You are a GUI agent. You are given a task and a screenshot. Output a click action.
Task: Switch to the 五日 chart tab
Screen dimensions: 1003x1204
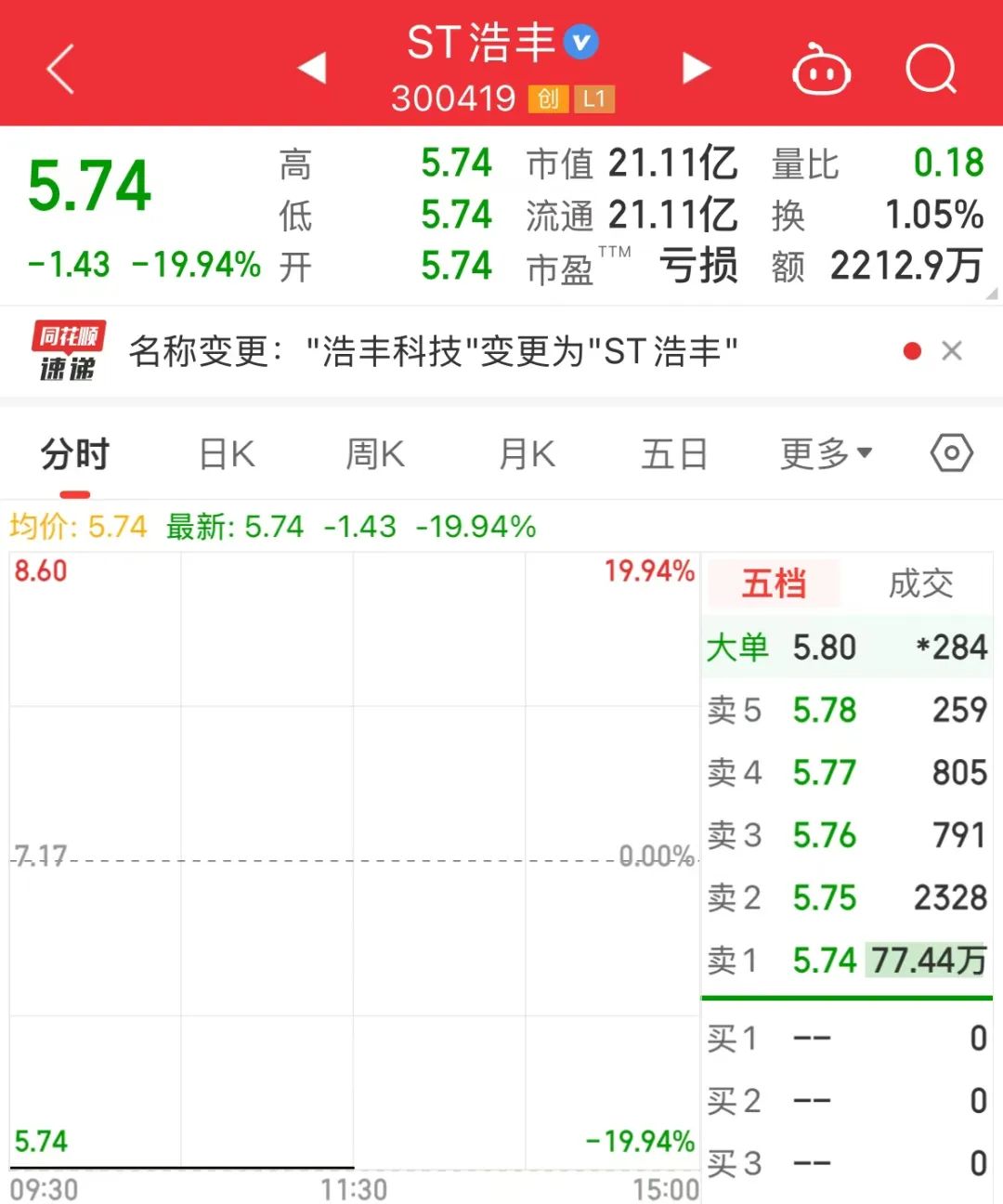click(x=674, y=455)
